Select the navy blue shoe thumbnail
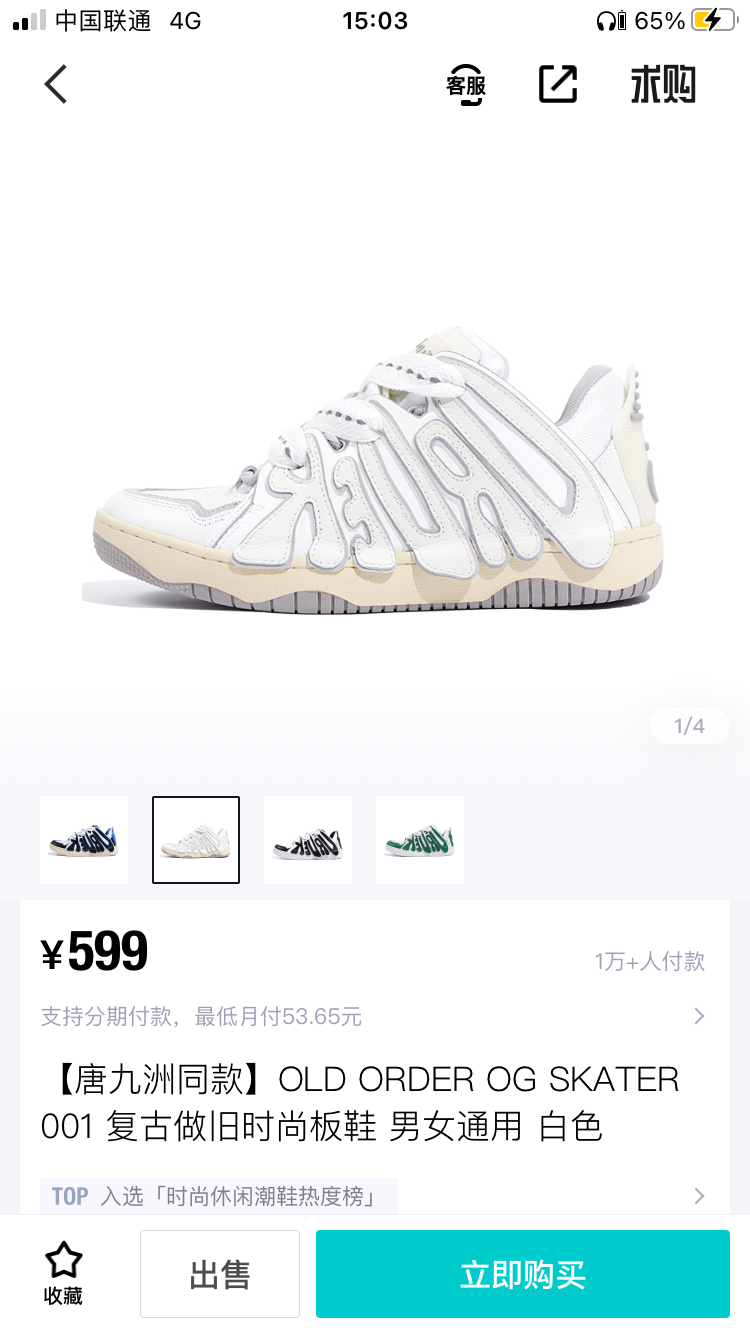Image resolution: width=750 pixels, height=1334 pixels. click(x=84, y=840)
